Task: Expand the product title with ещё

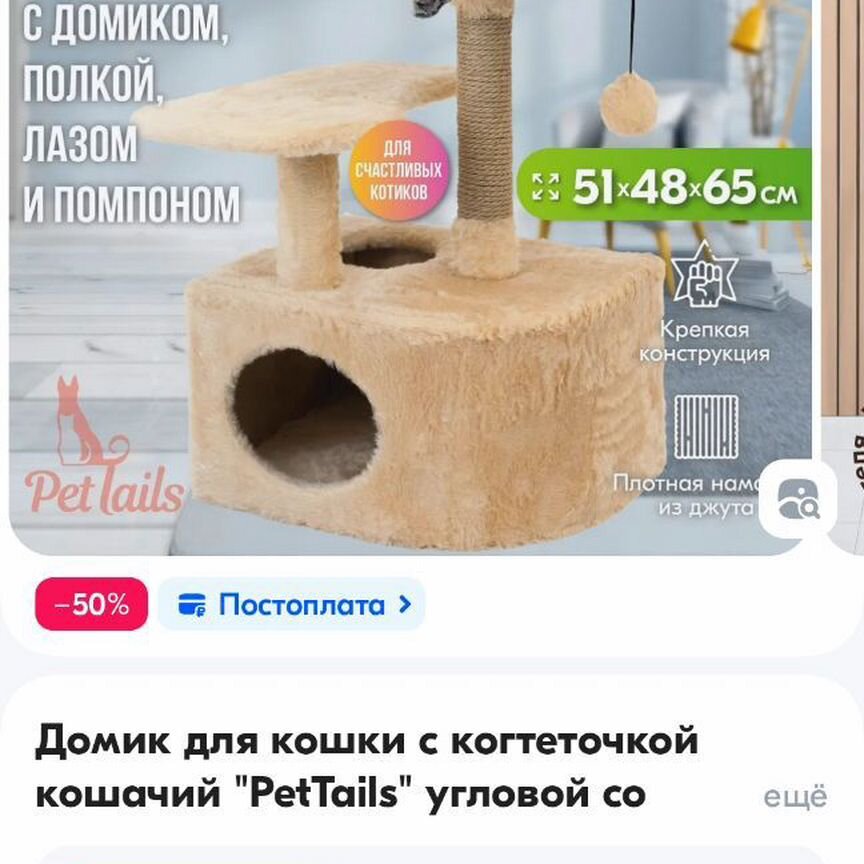Action: 795,797
